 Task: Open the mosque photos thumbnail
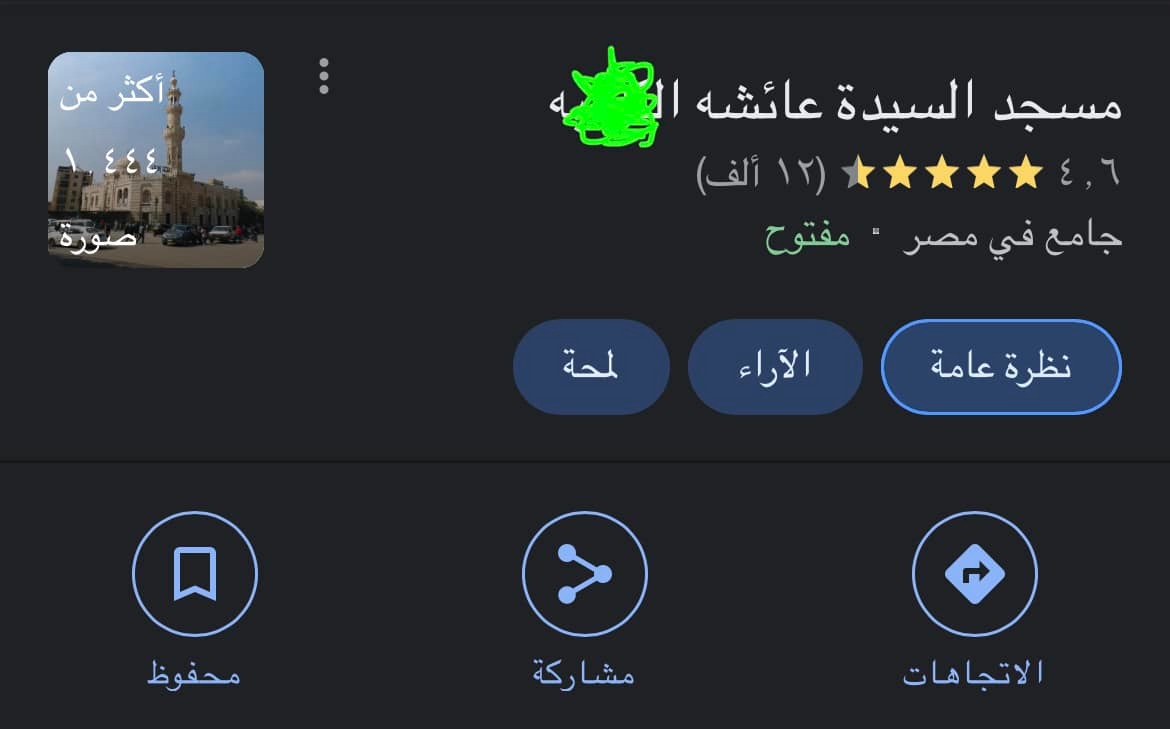(156, 160)
